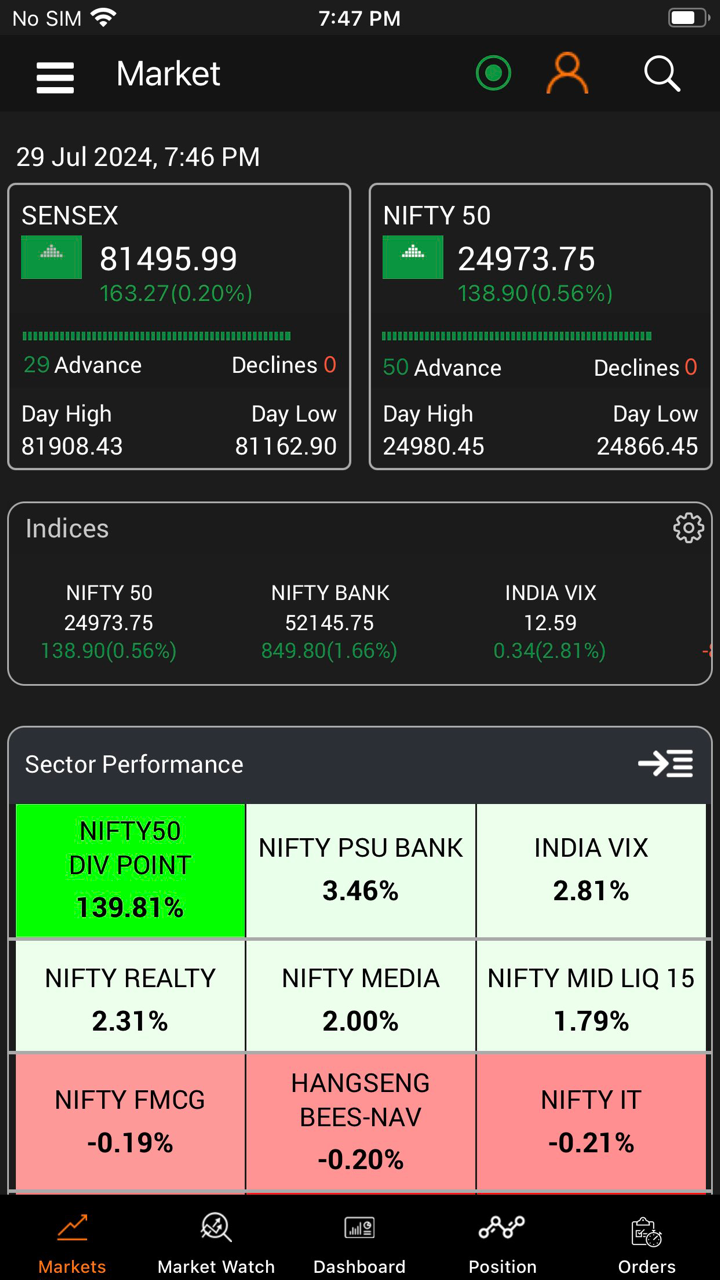
Task: Open the hamburger drawer menu
Action: [55, 76]
